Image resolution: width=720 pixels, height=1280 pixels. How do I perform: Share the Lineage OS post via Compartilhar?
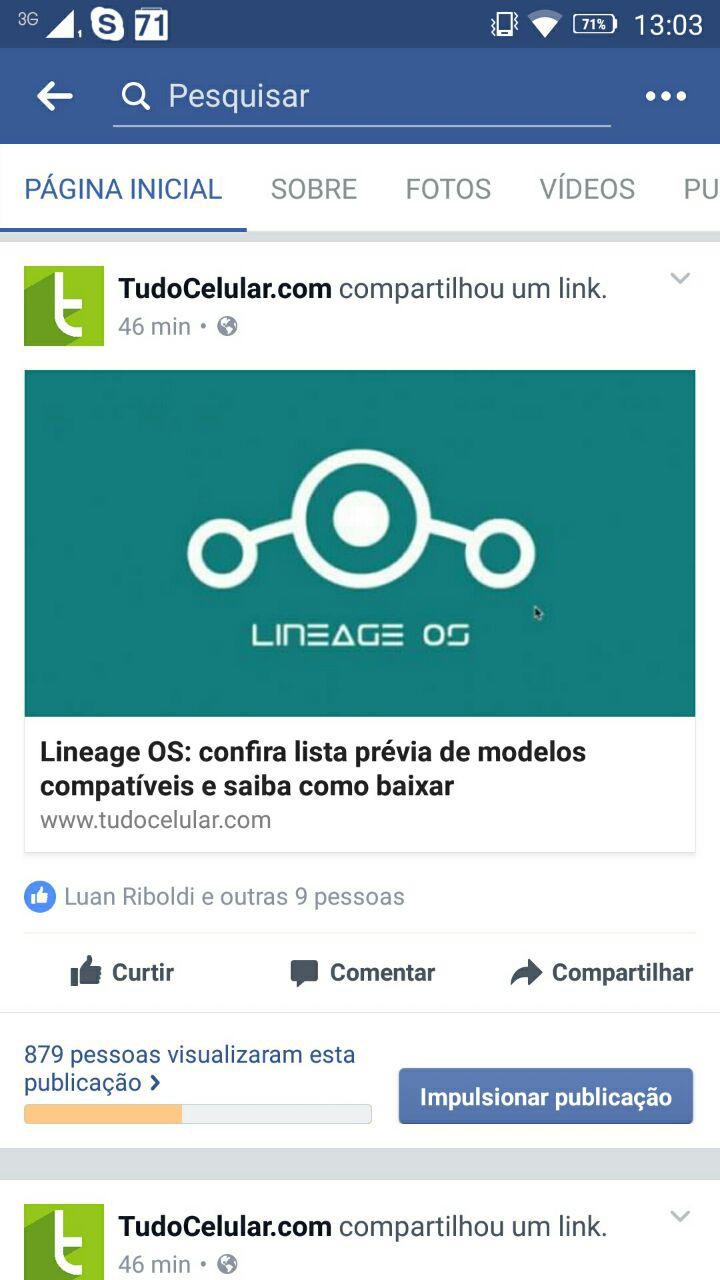(601, 972)
